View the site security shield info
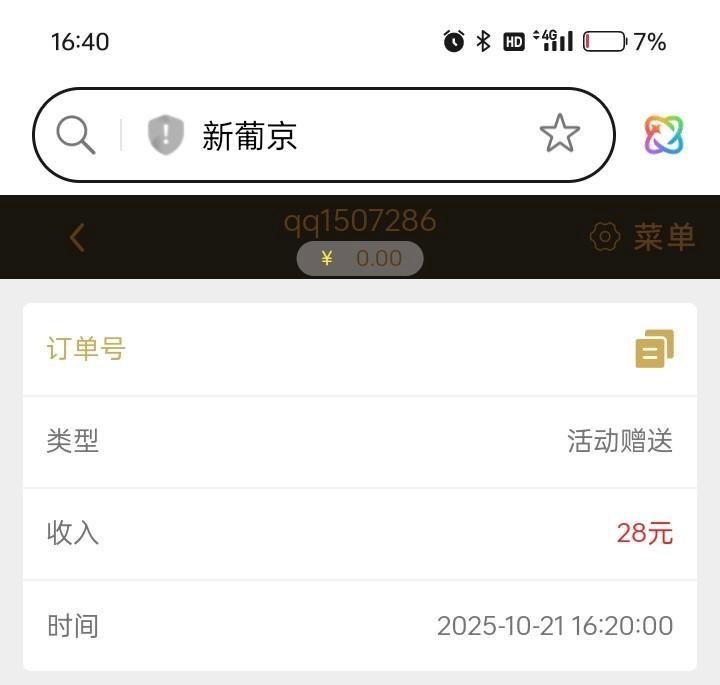The image size is (720, 685). point(166,135)
